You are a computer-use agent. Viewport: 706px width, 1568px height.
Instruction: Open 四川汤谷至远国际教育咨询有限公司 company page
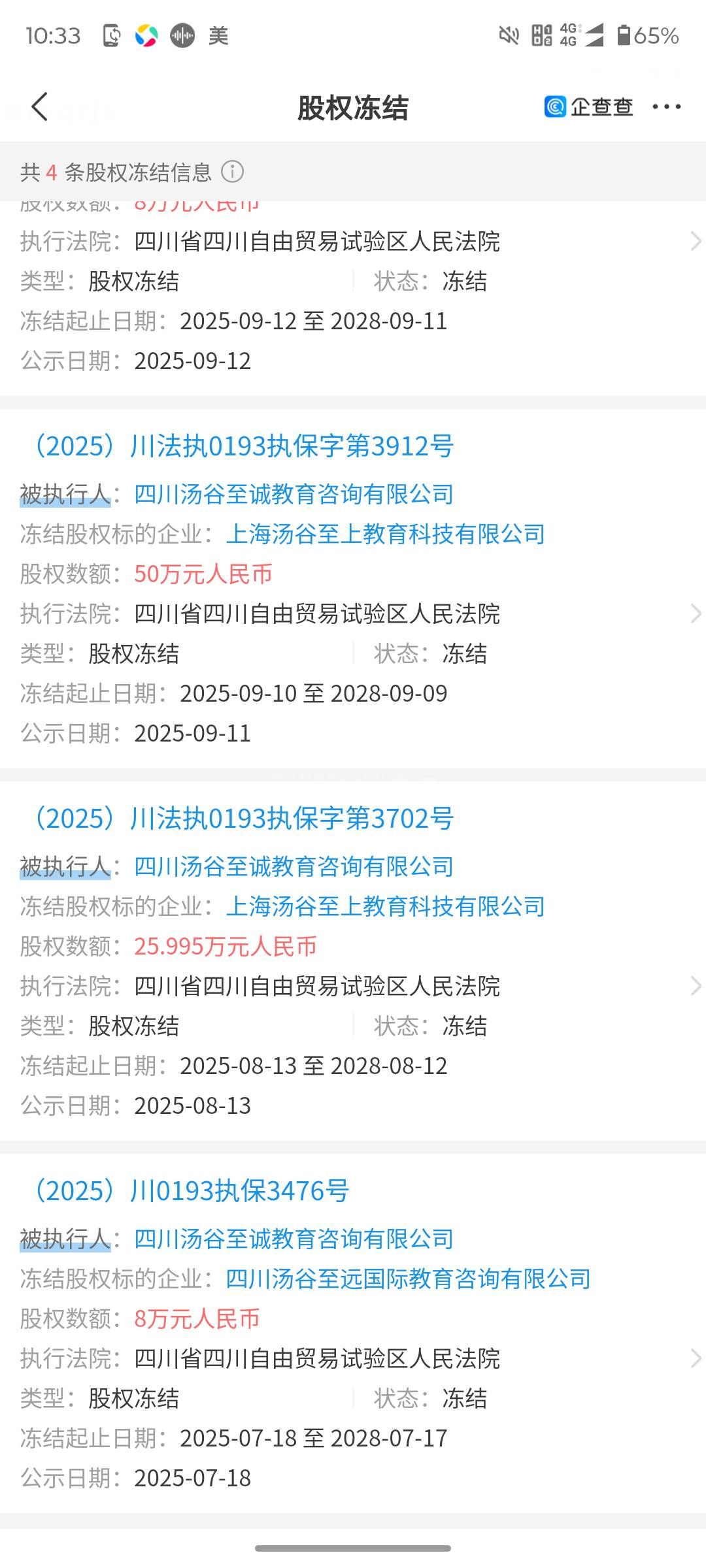[x=408, y=1279]
